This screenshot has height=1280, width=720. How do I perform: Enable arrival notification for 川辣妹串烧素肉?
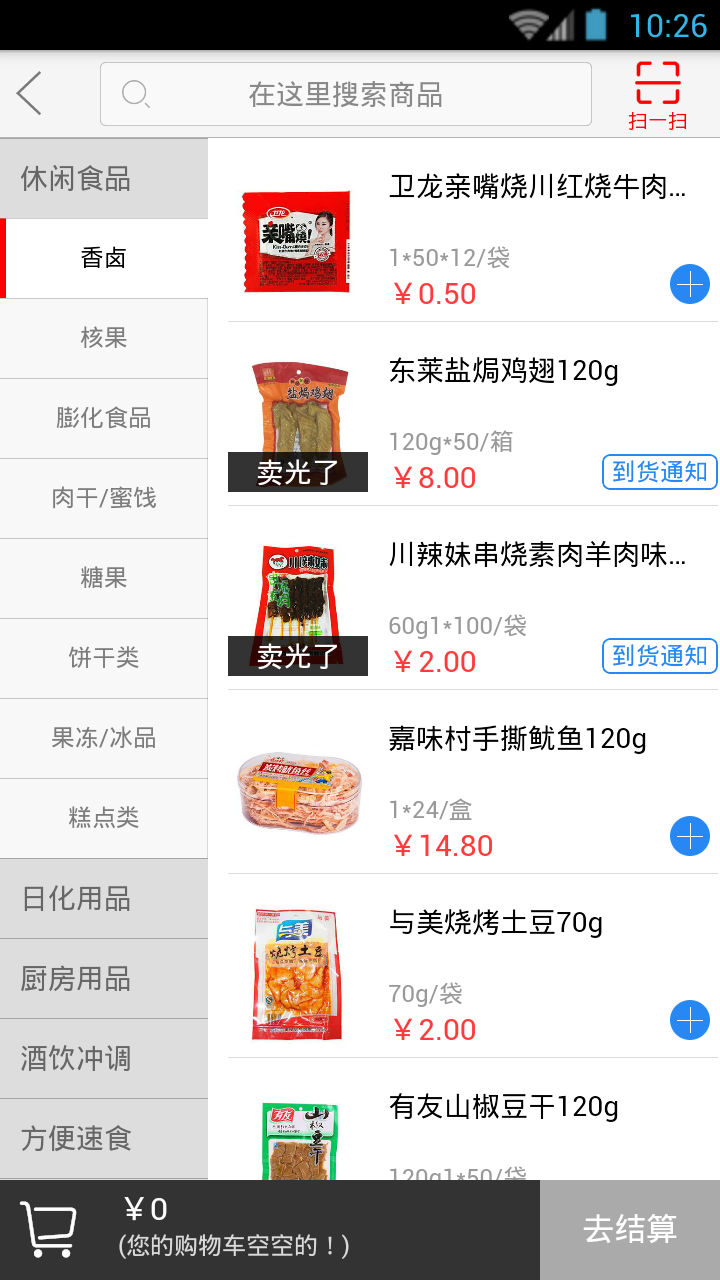(659, 656)
